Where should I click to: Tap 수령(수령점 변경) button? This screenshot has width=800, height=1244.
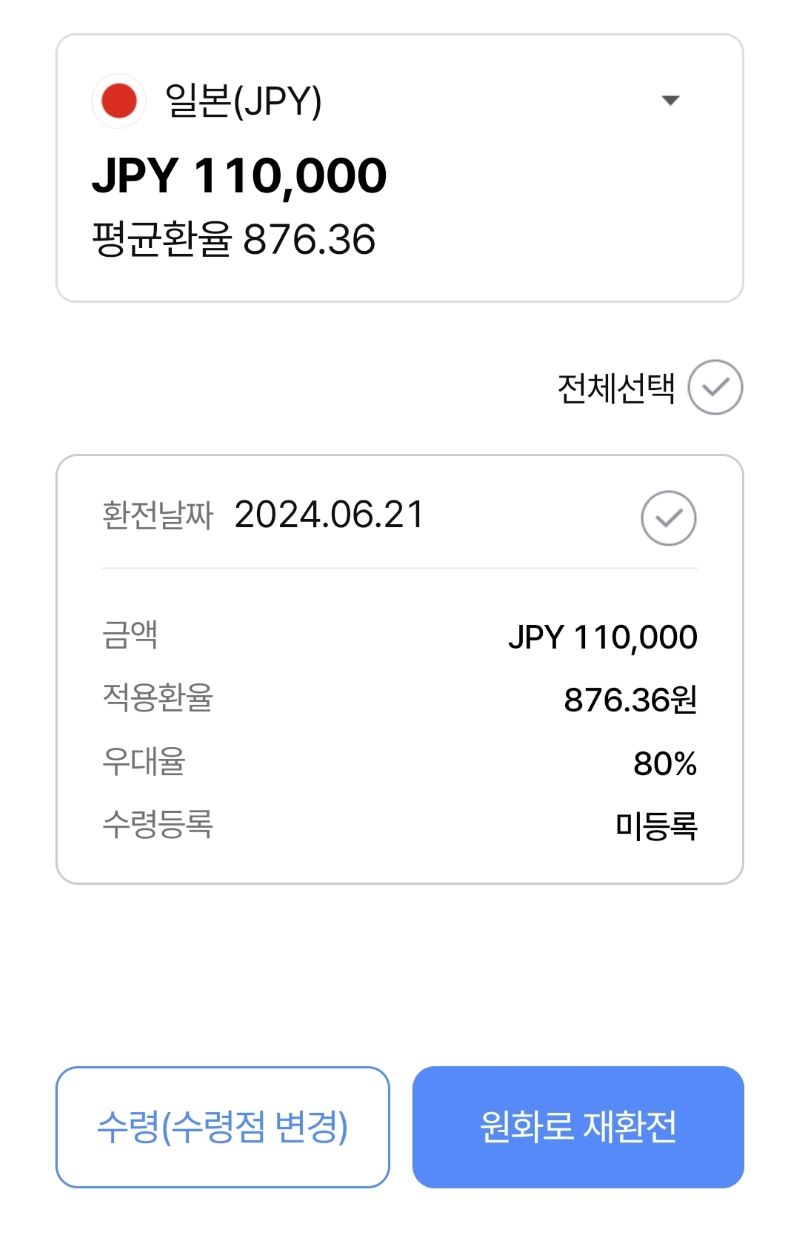(x=222, y=1127)
